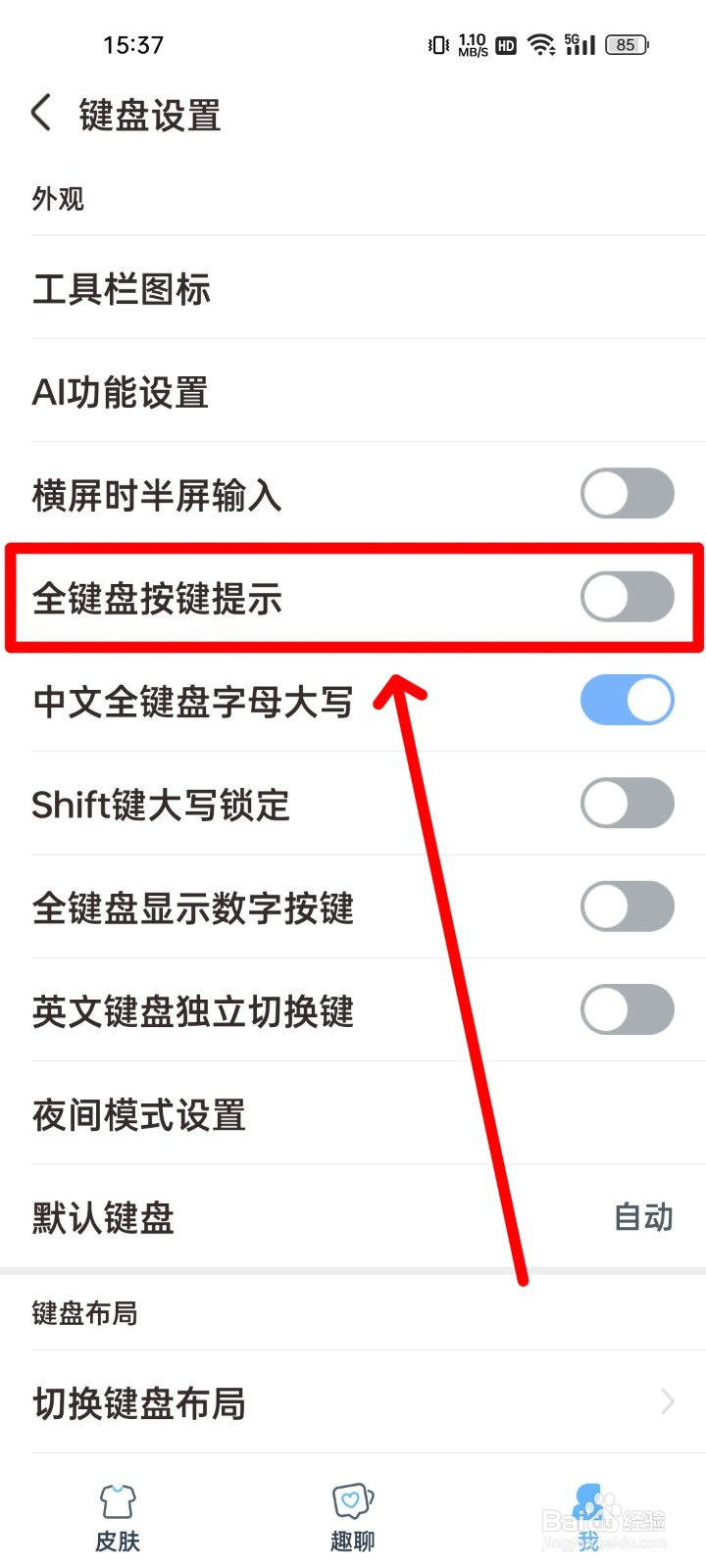Open the 工具栏图标 settings entry

point(122,289)
